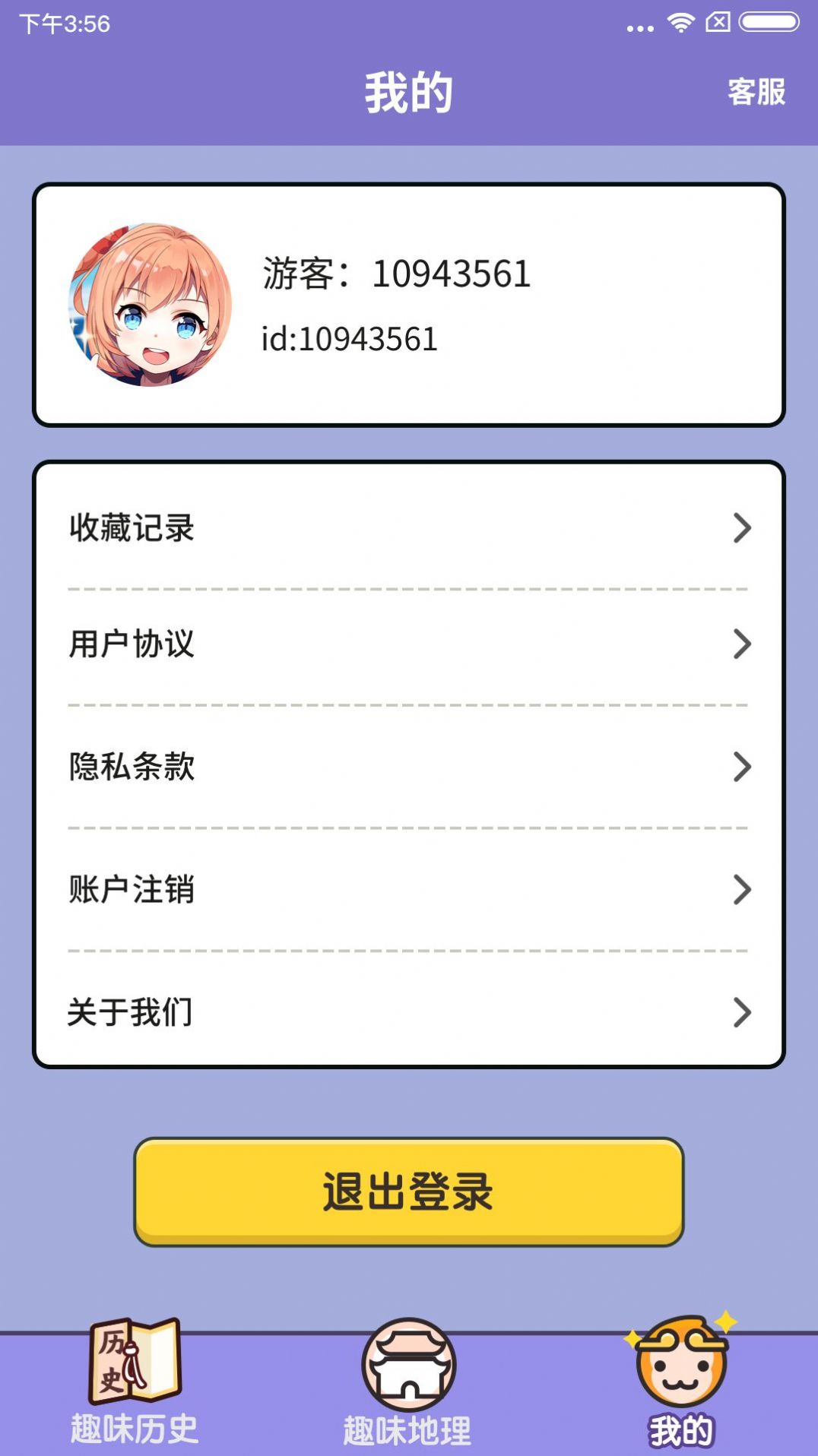Open 隐私条款 privacy terms

tap(408, 767)
